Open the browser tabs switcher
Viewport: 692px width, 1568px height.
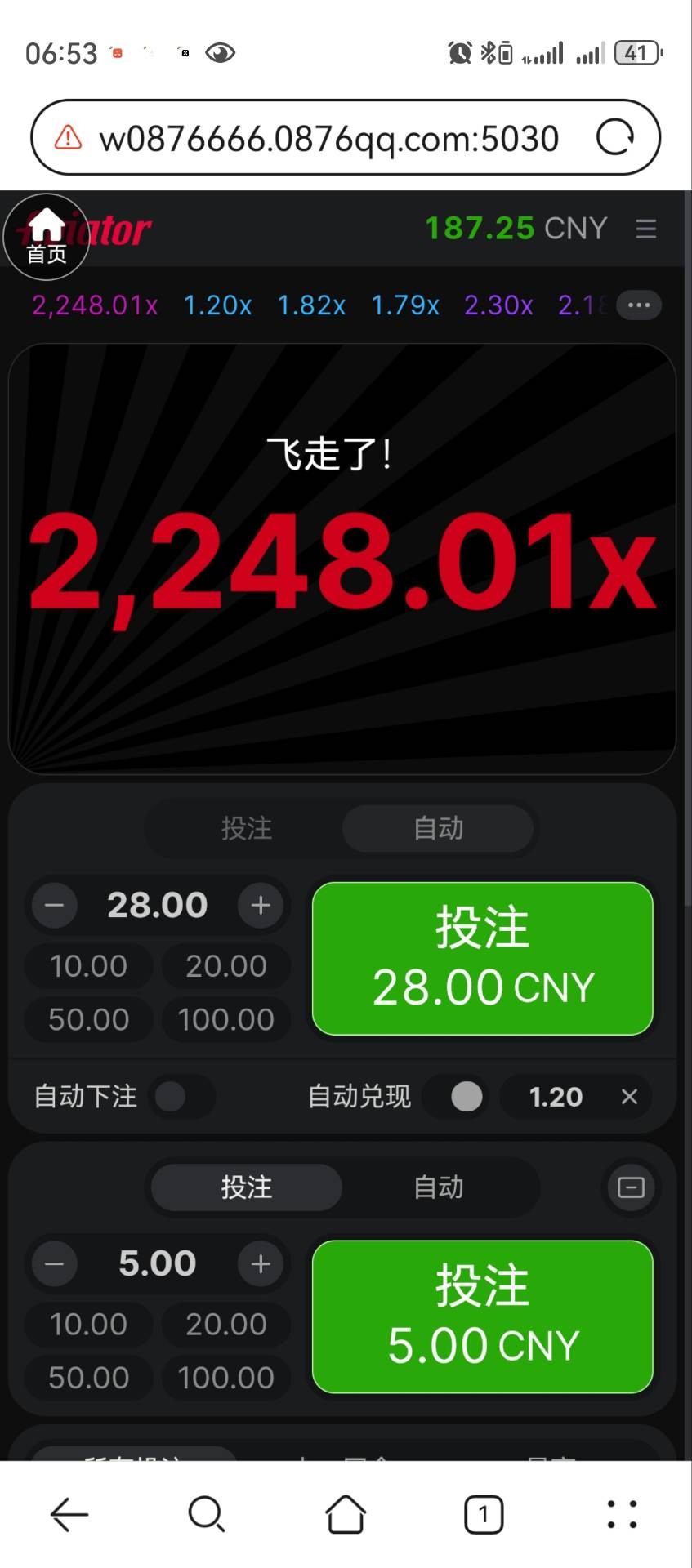tap(484, 1515)
